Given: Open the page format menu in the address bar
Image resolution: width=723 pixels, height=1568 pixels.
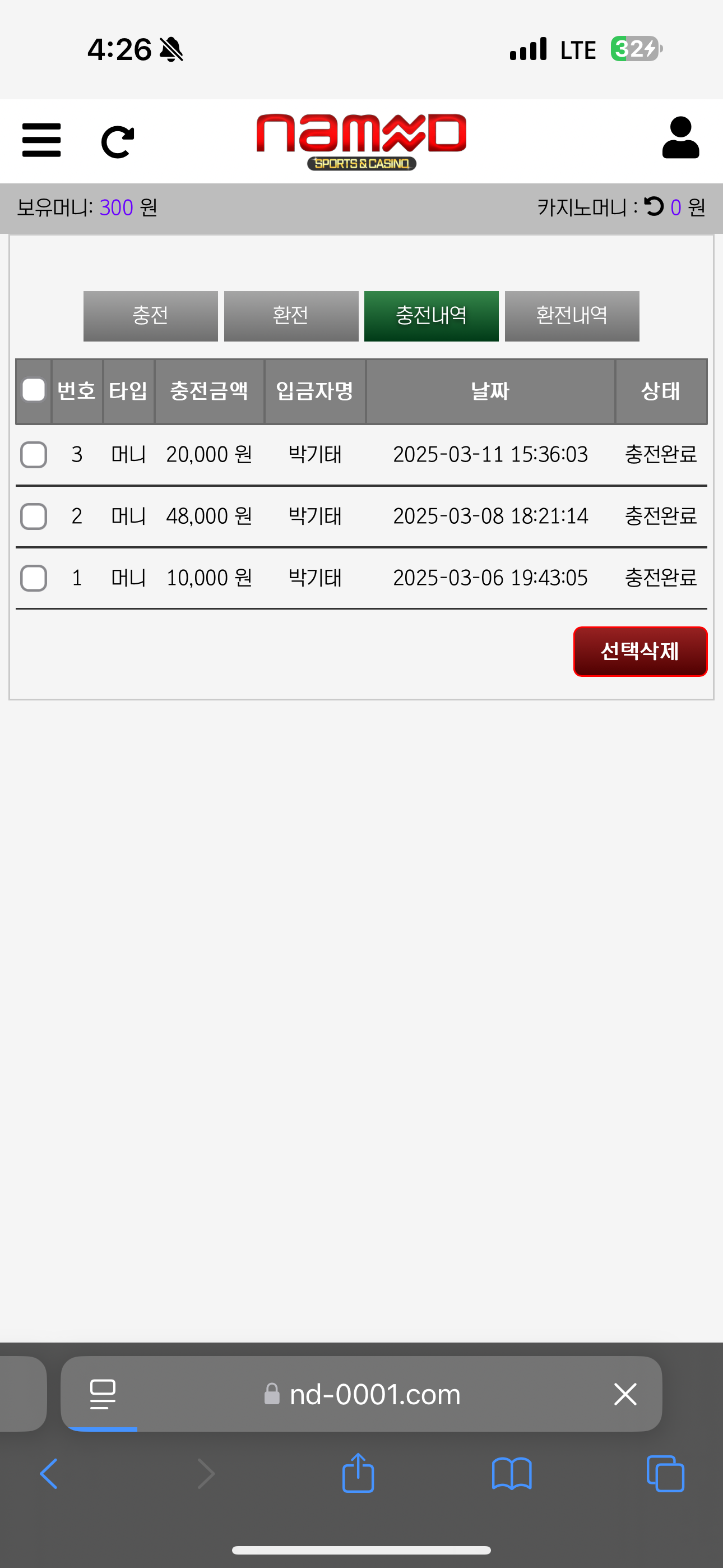Looking at the screenshot, I should tap(102, 1394).
